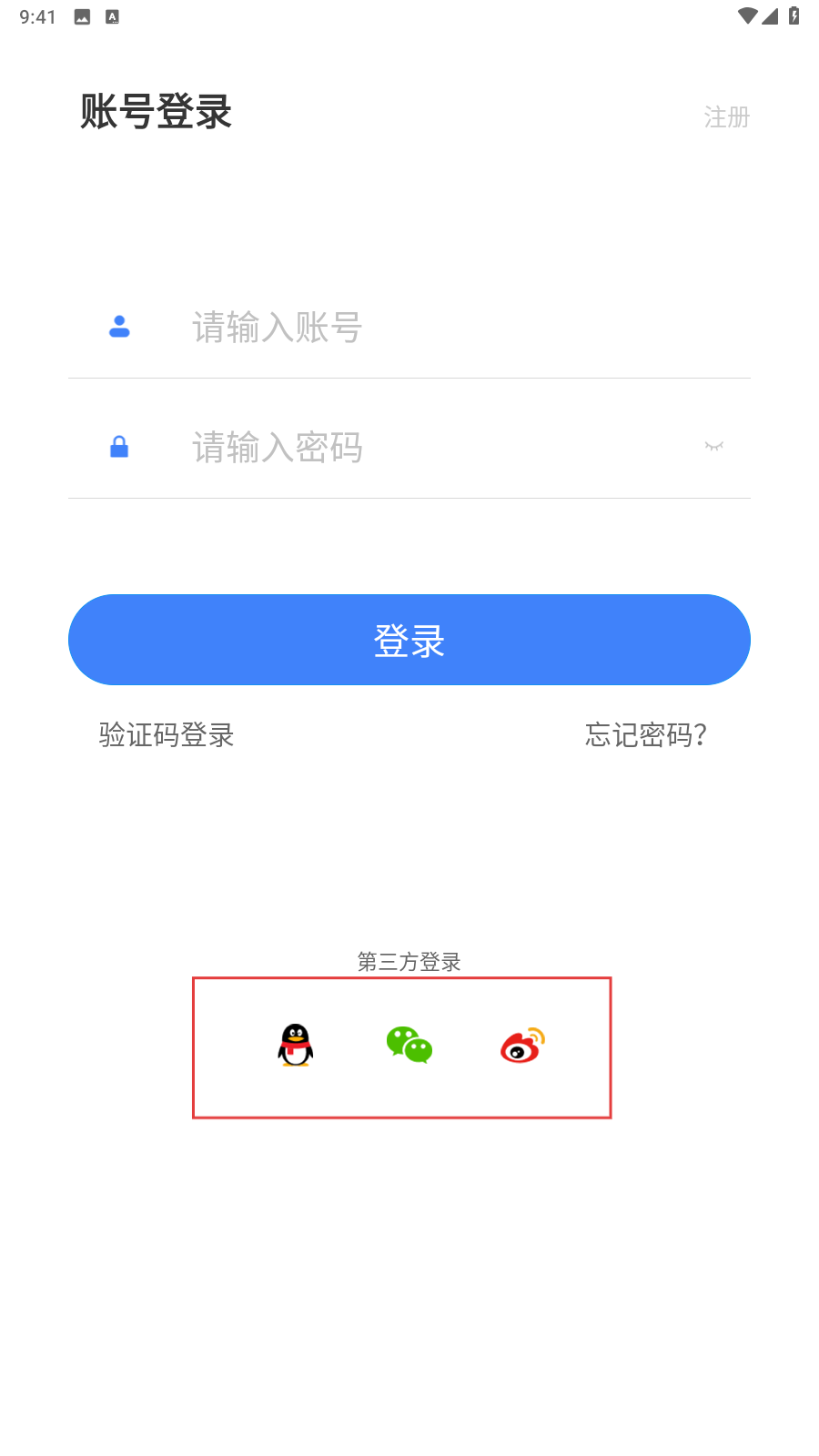This screenshot has width=819, height=1456.
Task: Sign in with Weibo icon
Action: coord(523,1046)
